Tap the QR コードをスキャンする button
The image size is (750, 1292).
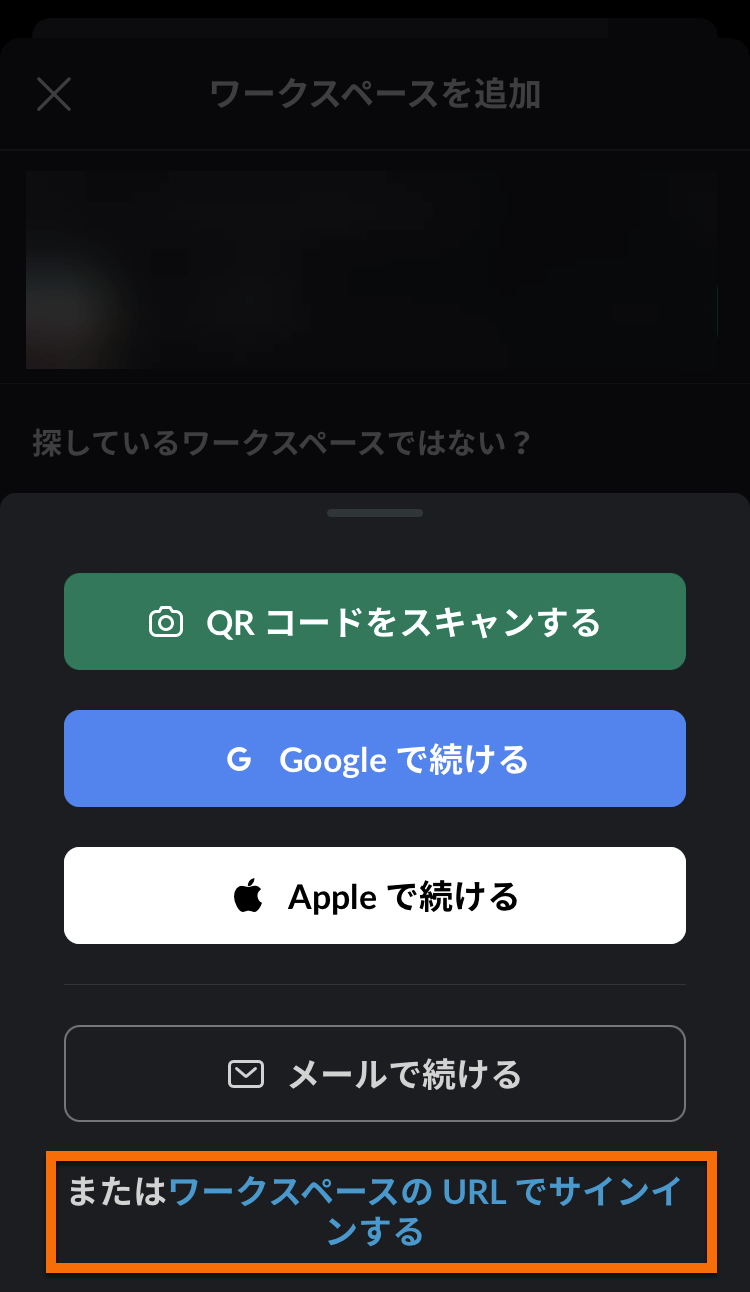tap(375, 621)
